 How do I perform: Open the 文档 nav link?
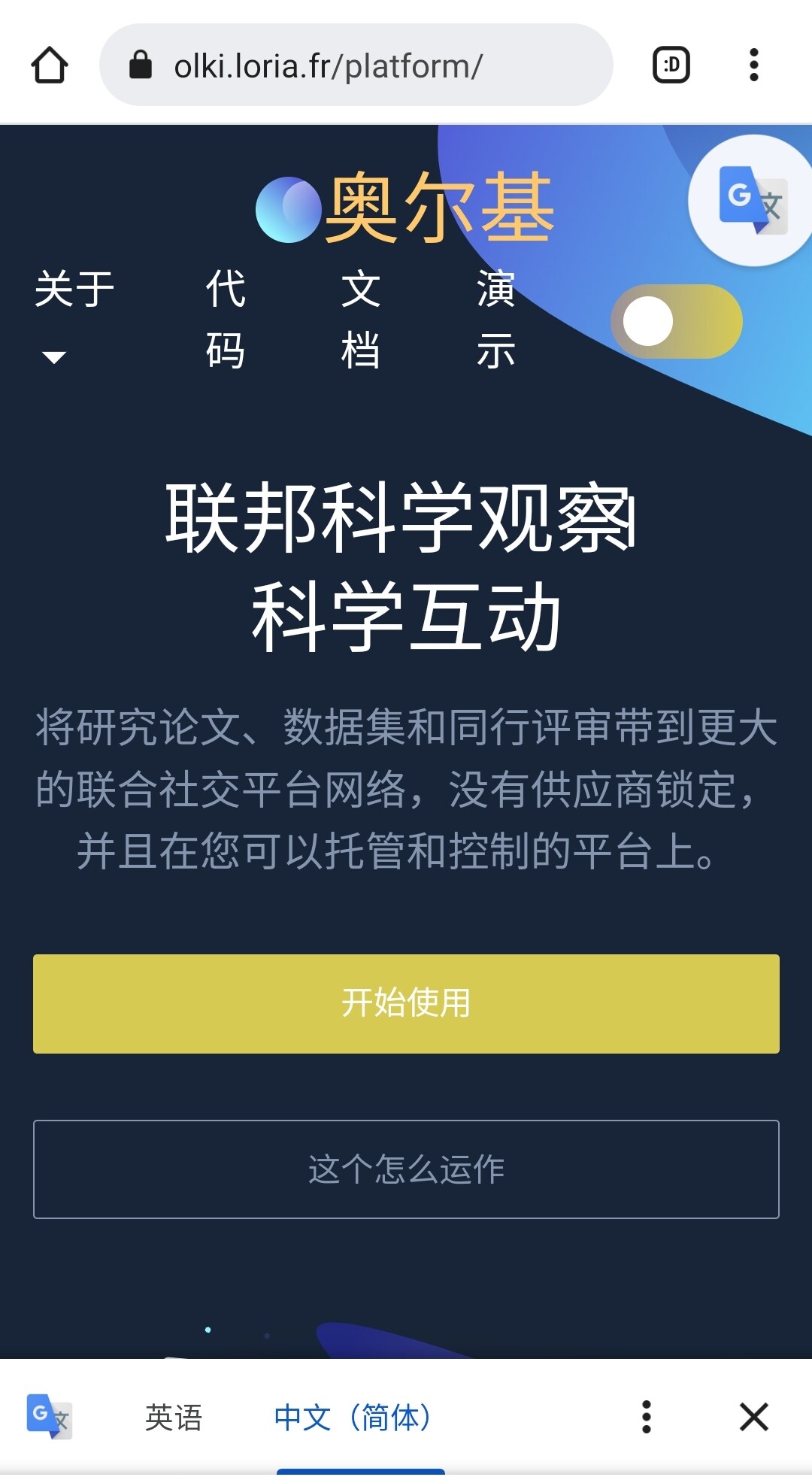click(x=361, y=319)
